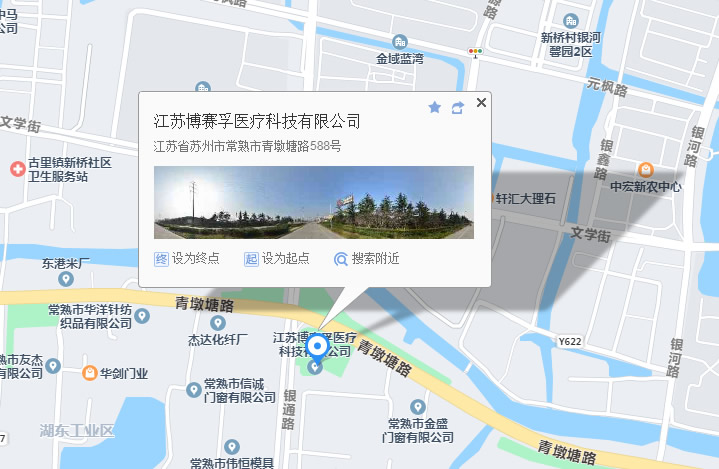719x469 pixels.
Task: Open 常熟市金盛门窗有限公司 marker
Action: [417, 407]
